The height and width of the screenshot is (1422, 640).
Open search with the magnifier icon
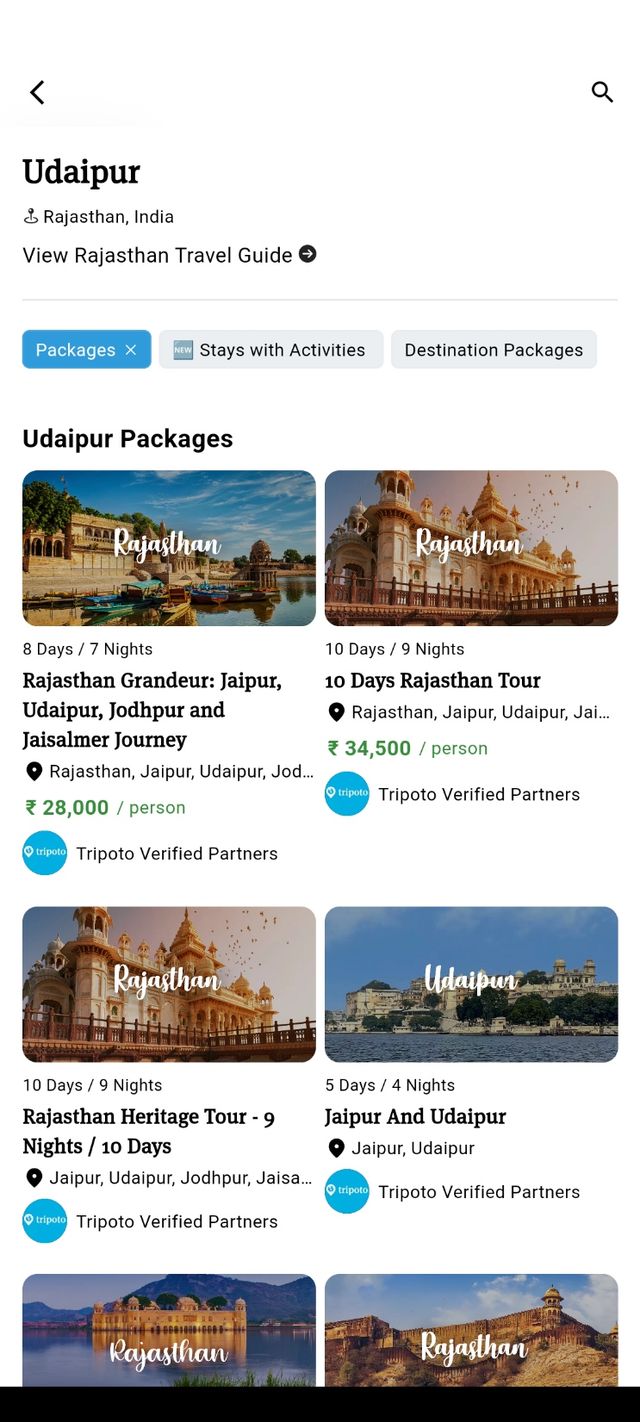click(x=602, y=92)
